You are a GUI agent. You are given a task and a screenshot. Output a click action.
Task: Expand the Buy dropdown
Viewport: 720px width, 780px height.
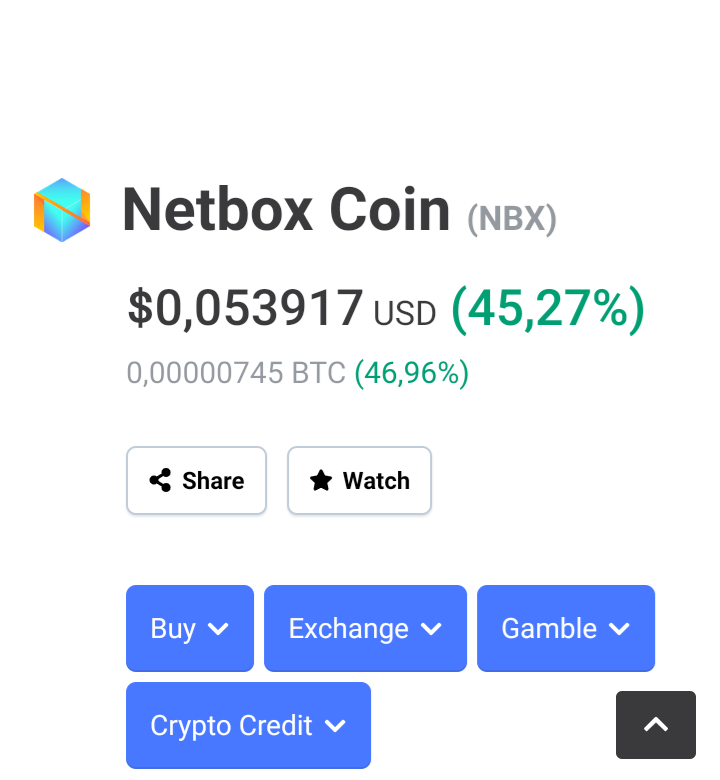coord(189,628)
